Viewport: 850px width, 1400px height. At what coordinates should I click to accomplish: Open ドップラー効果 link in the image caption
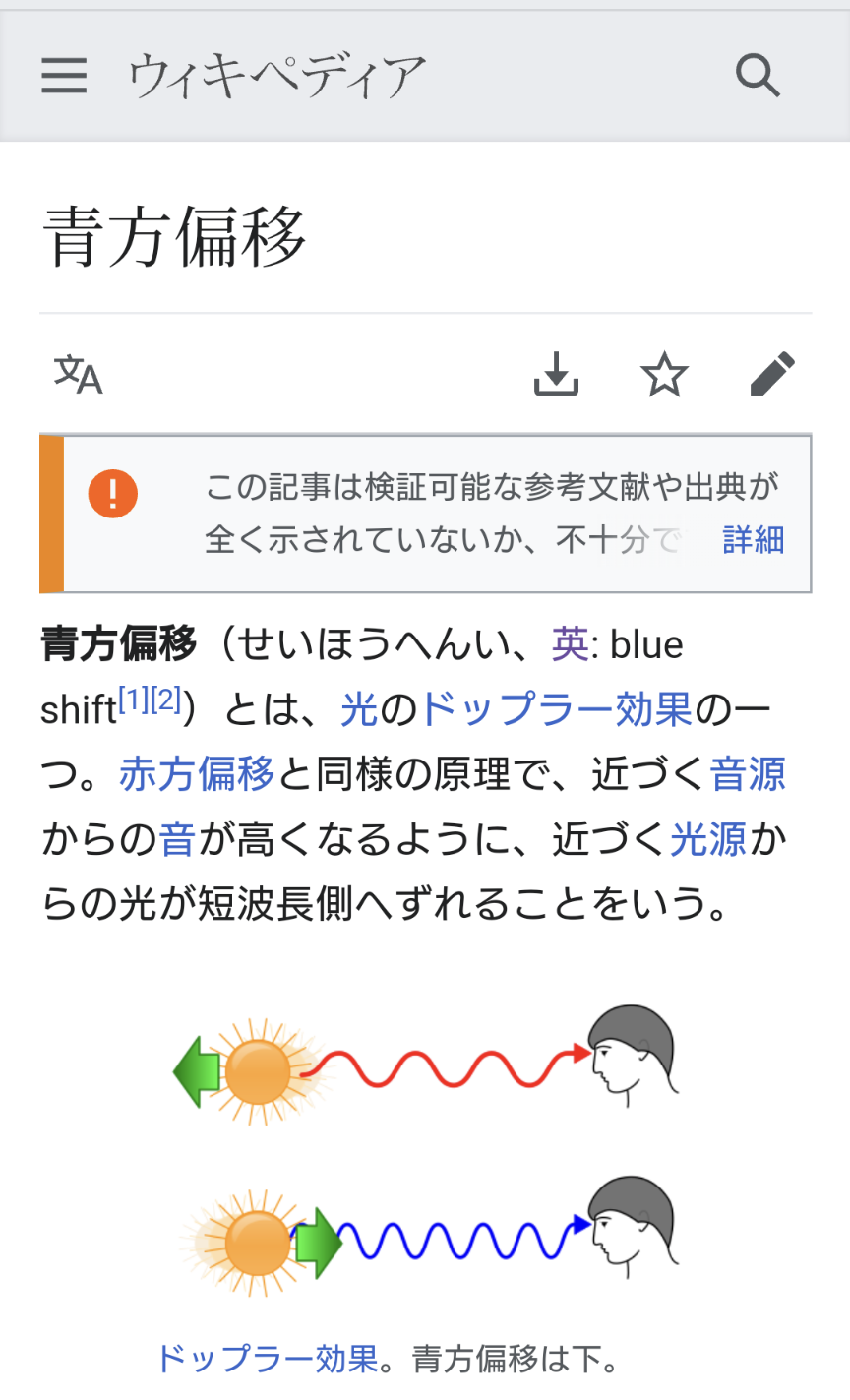point(267,1359)
